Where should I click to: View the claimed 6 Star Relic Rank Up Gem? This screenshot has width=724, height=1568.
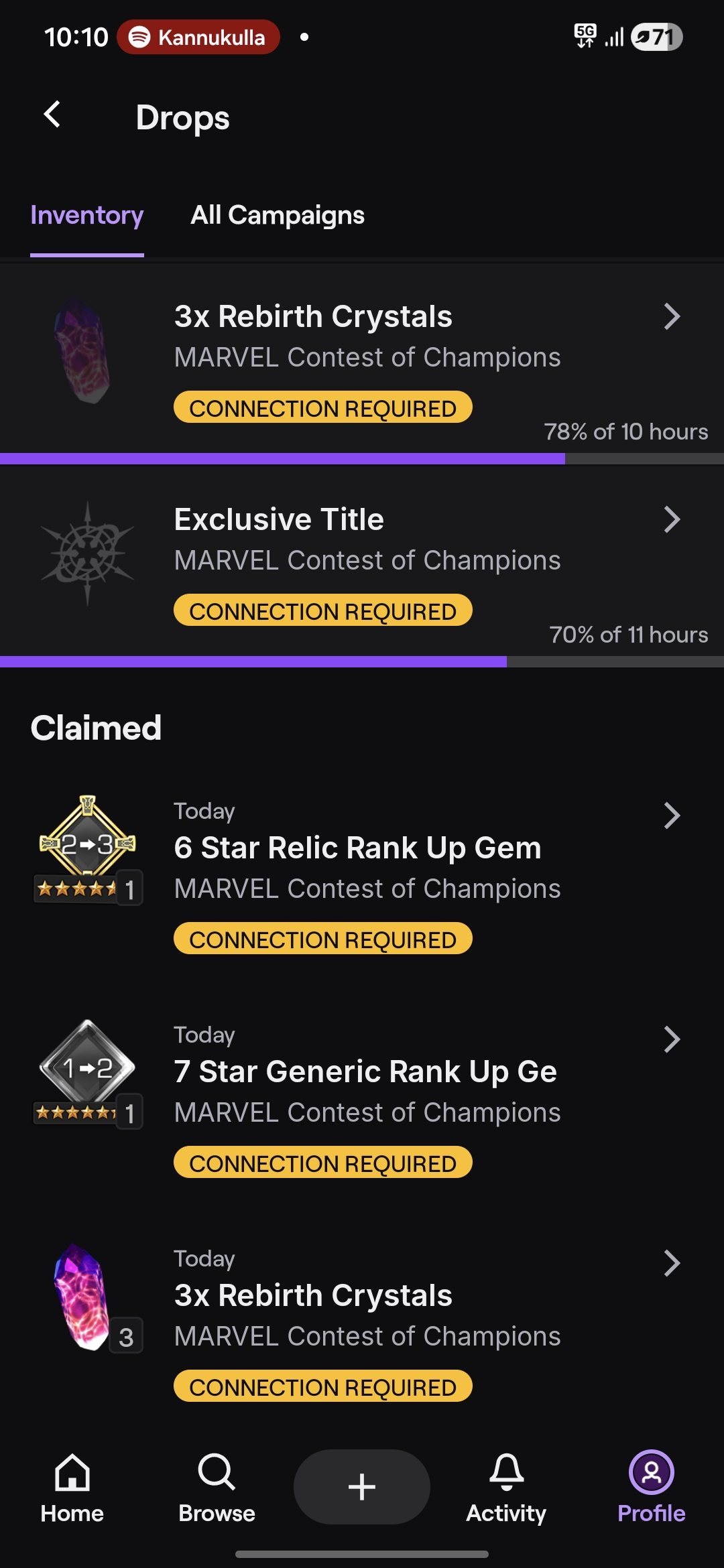362,871
